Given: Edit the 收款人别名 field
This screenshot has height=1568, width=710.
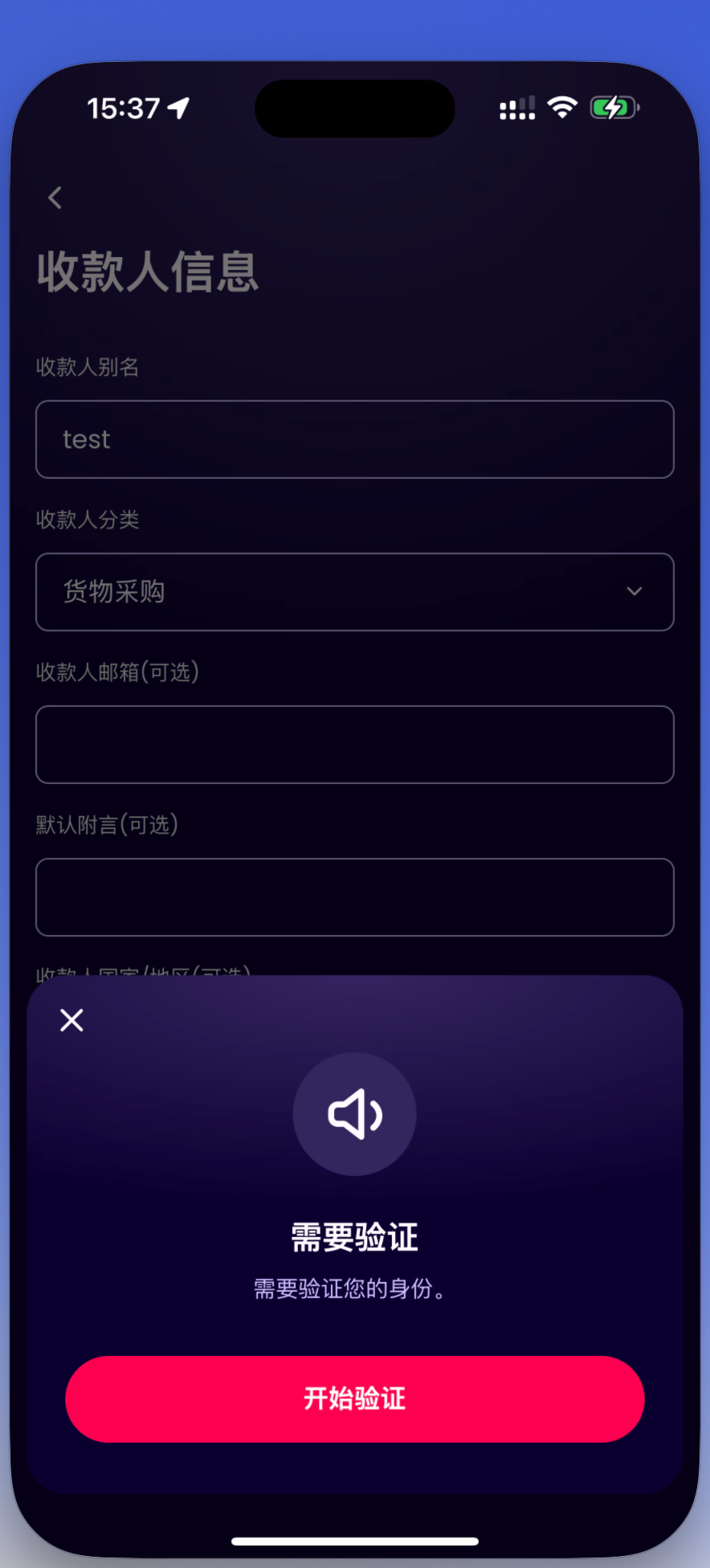Looking at the screenshot, I should [354, 439].
